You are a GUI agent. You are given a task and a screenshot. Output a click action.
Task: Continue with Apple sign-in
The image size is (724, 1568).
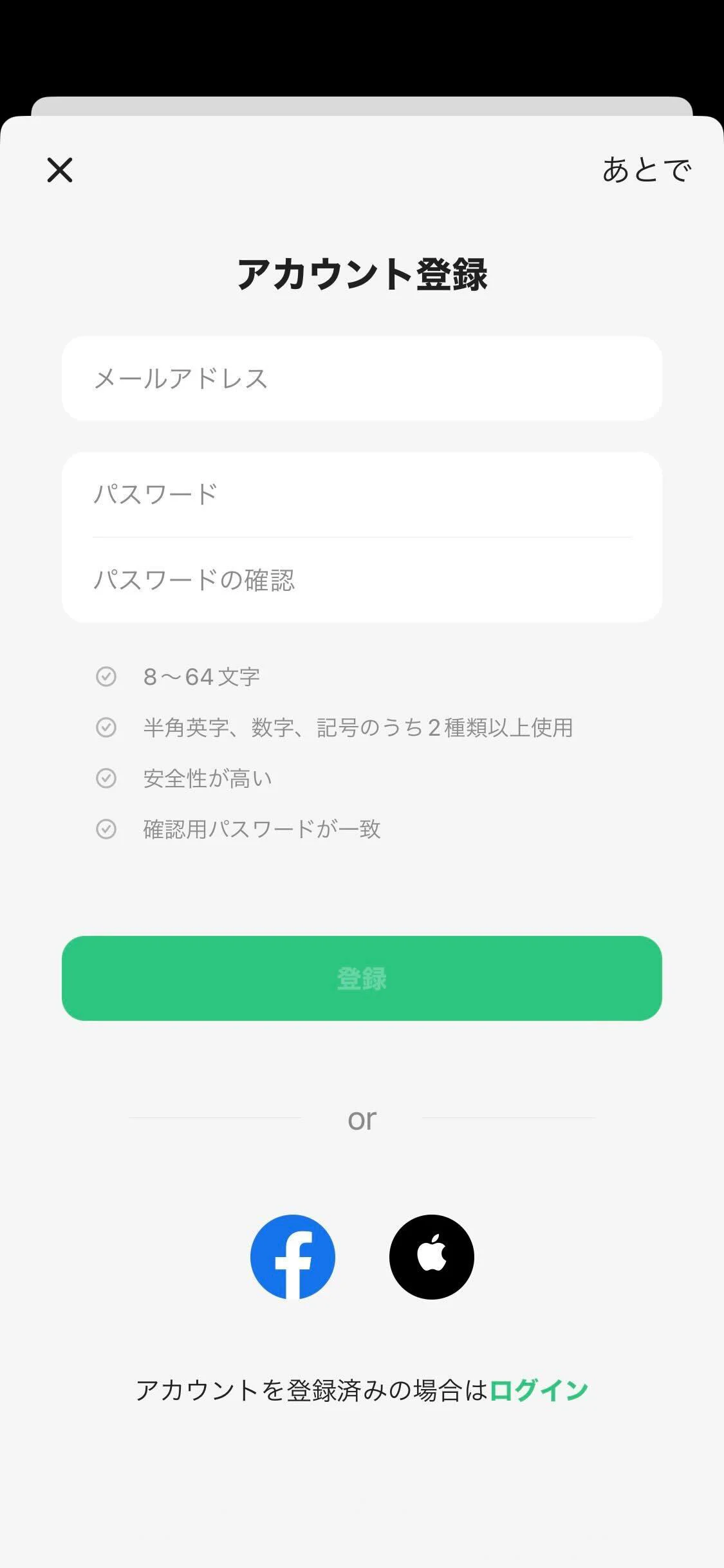click(431, 1256)
